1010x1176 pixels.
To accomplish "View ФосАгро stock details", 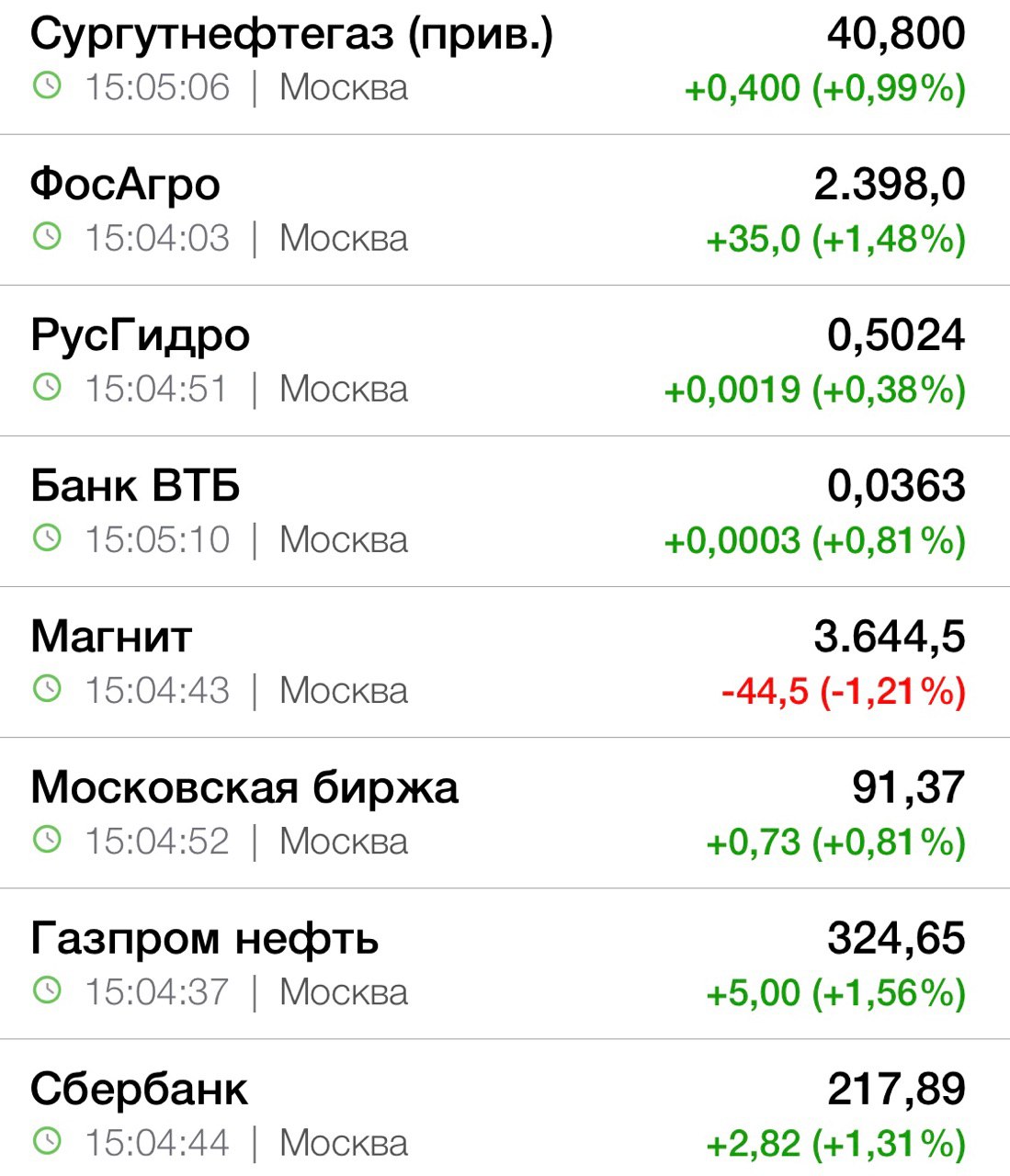I will (x=126, y=186).
